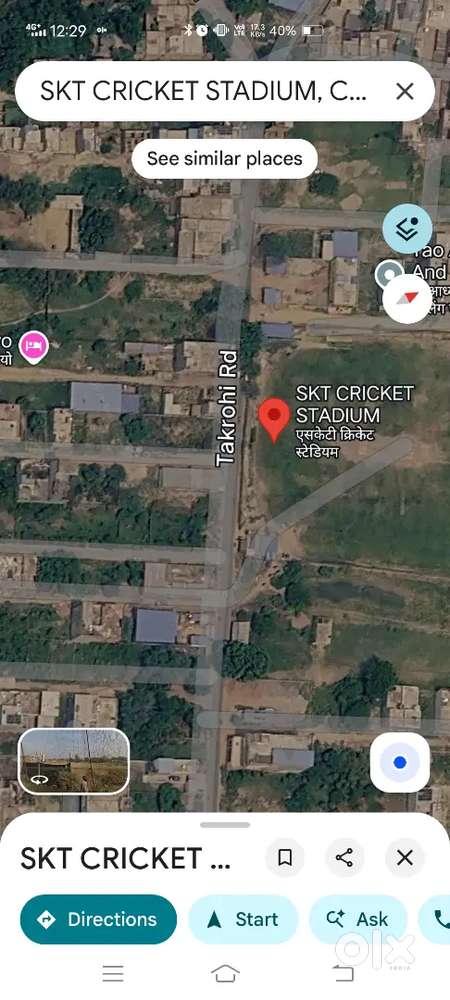Center map on my current location
Screen dimensions: 450x1000
400,762
